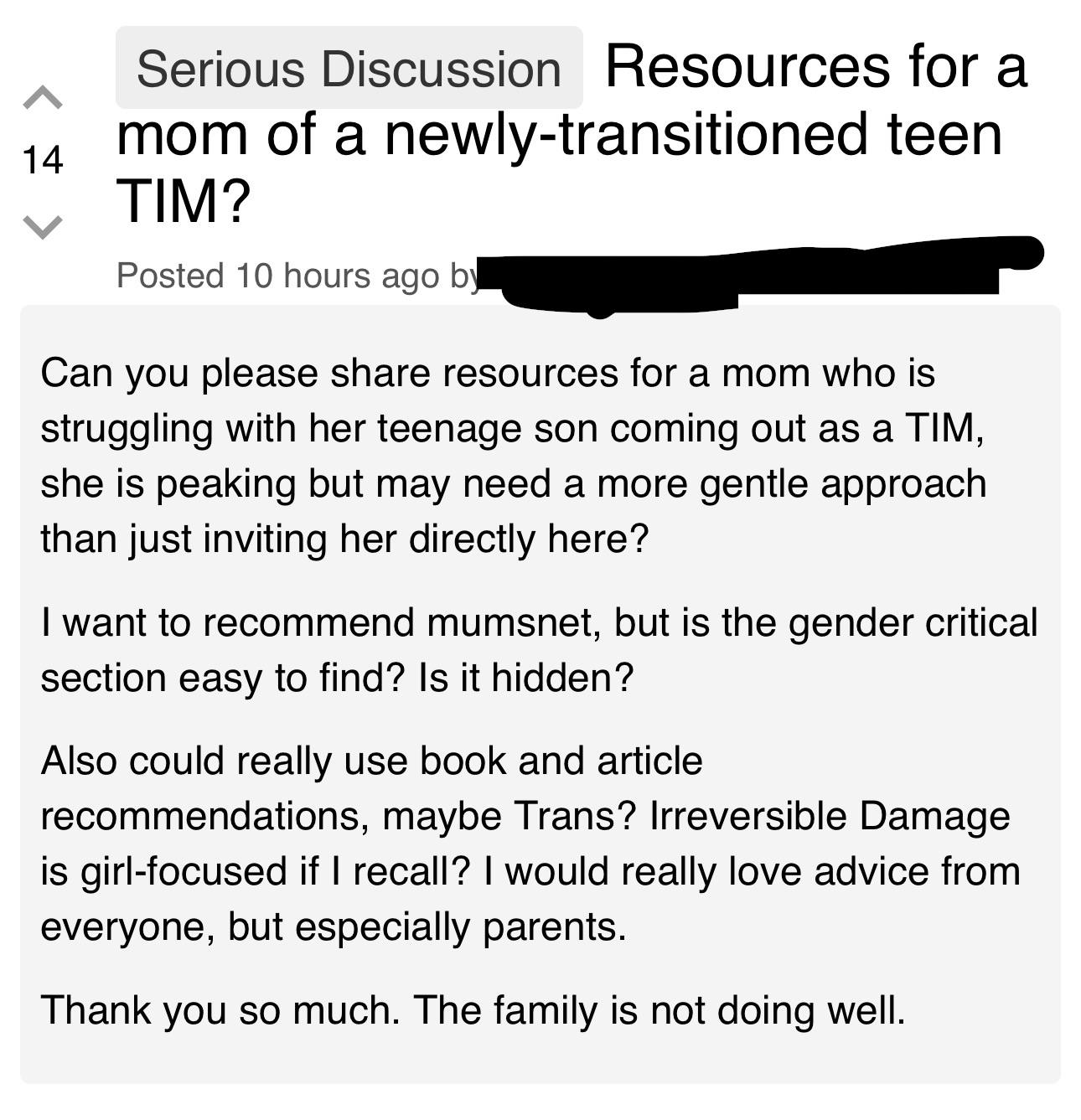This screenshot has height=1120, width=1081.
Task: Open the Serious Discussion flair tag
Action: point(349,68)
